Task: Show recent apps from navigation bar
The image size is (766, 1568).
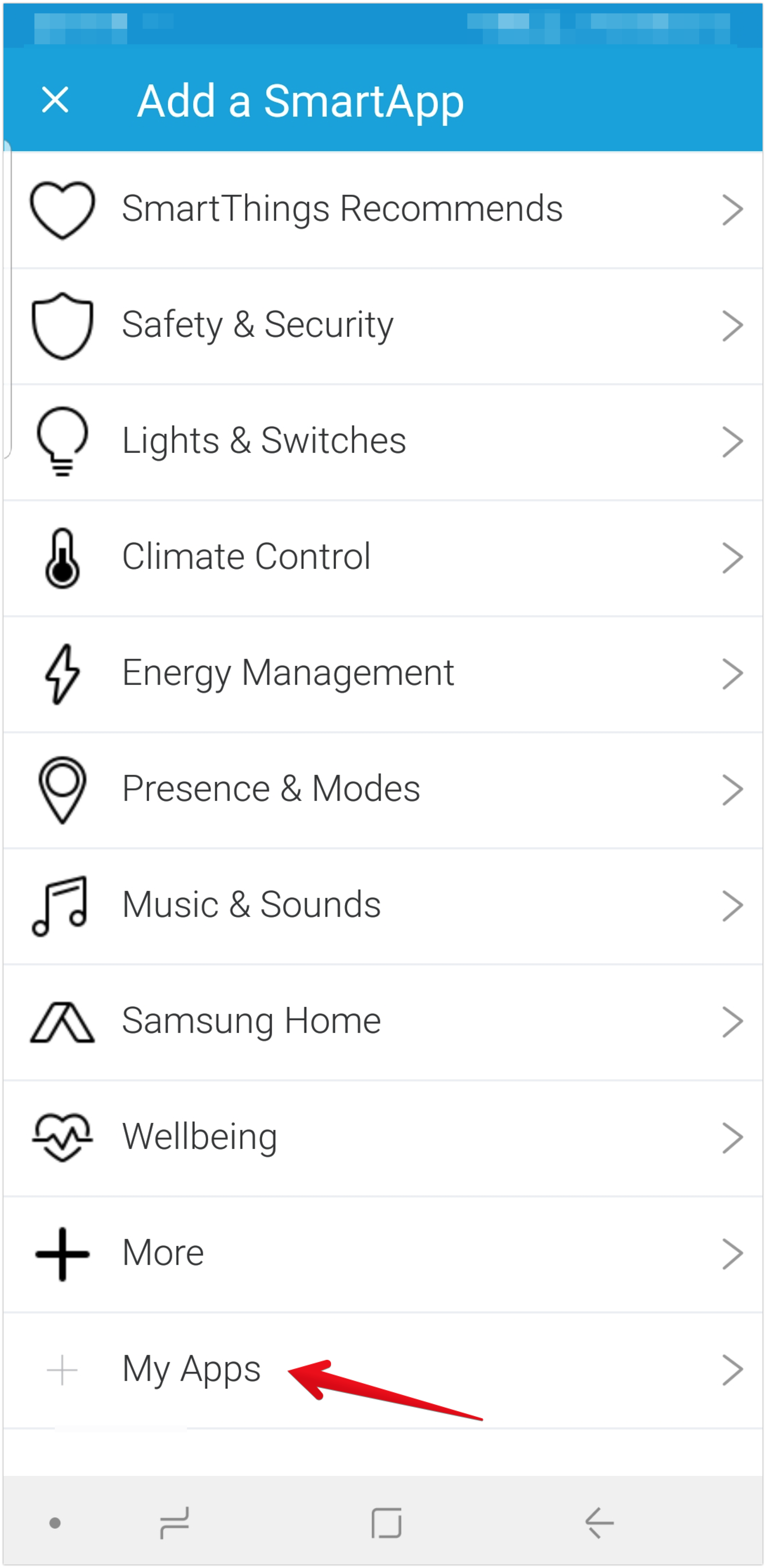Action: point(175,1522)
